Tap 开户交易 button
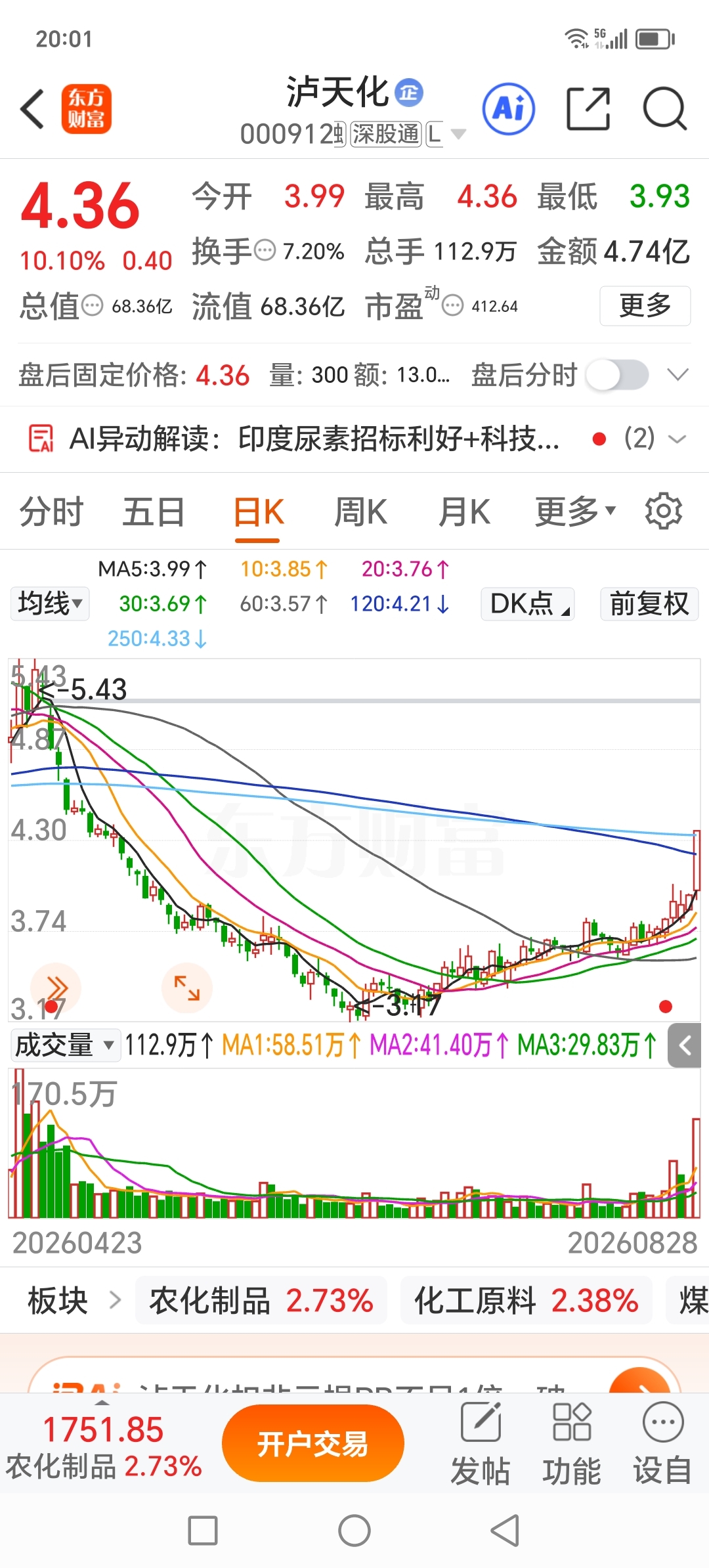This screenshot has width=709, height=1568. pos(312,1443)
